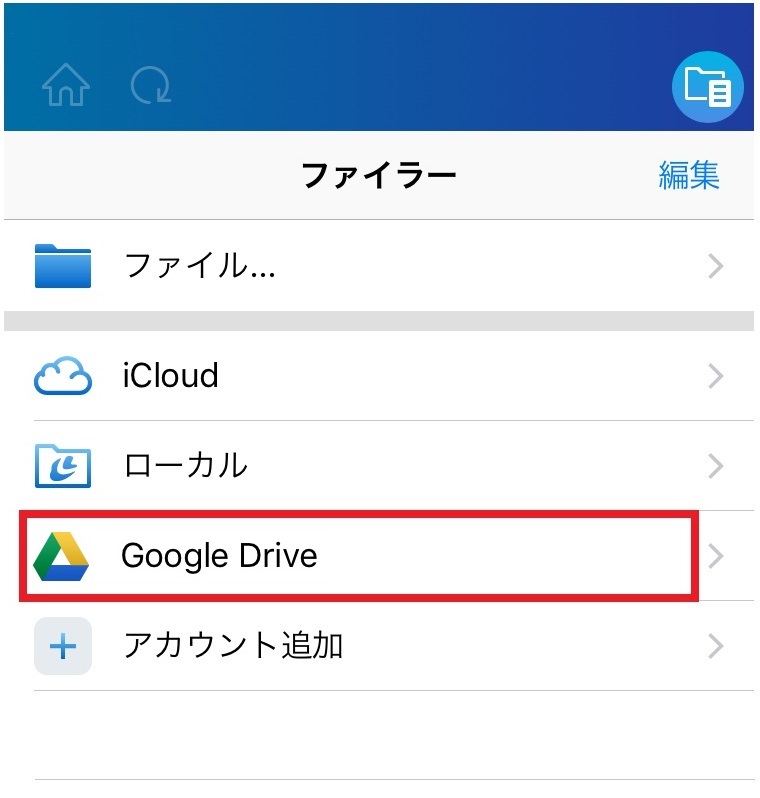Select the Google Drive triangle icon
Screen dimensions: 760x798
coord(63,556)
